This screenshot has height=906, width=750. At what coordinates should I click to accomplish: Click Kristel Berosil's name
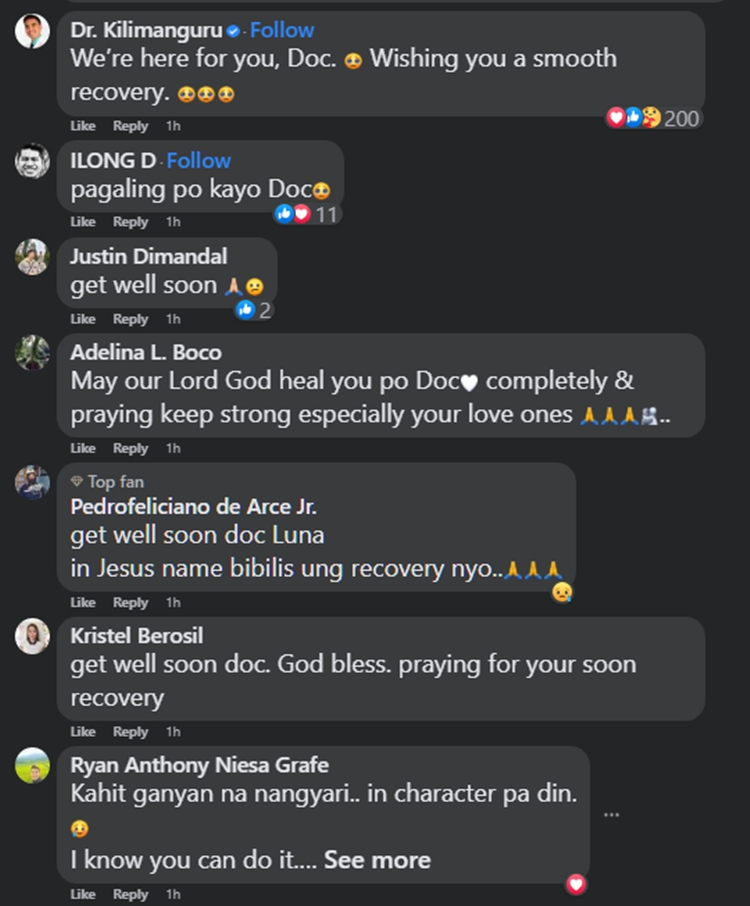click(x=136, y=636)
